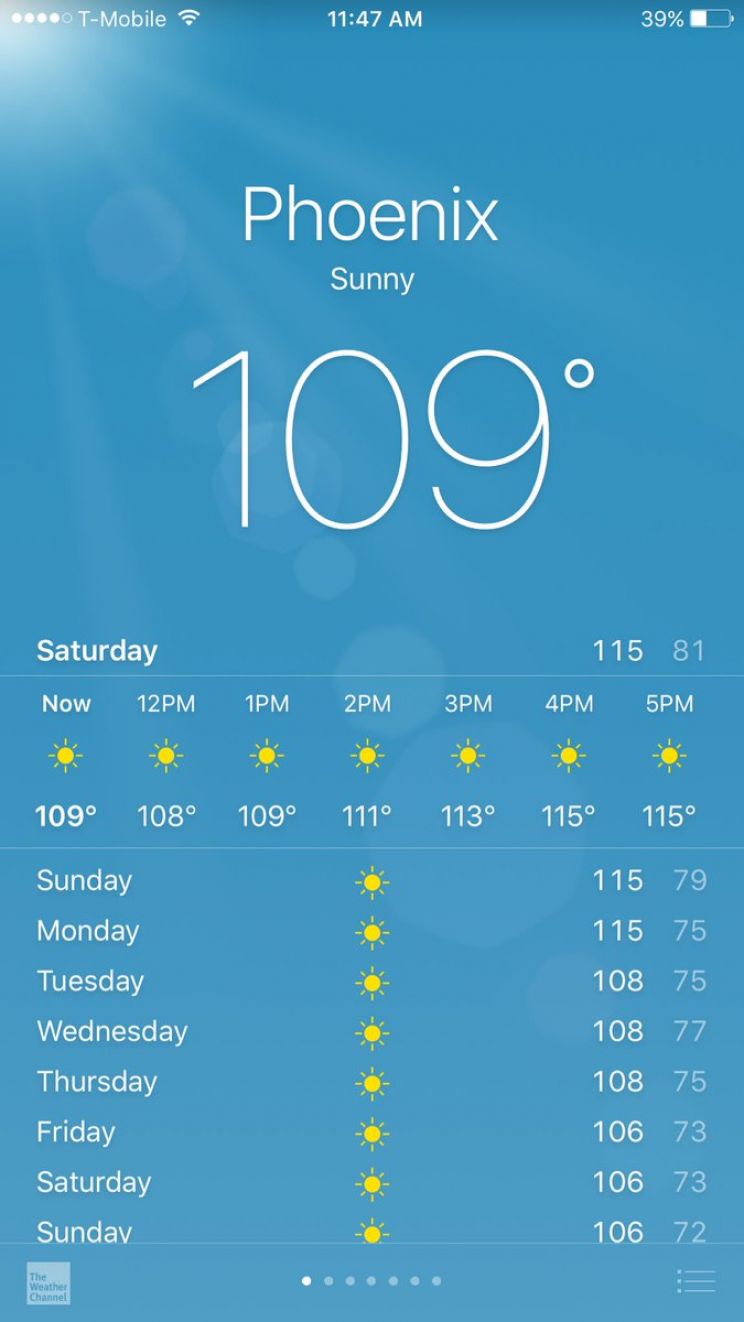
Task: Tap the page indicator dots
Action: [371, 1281]
